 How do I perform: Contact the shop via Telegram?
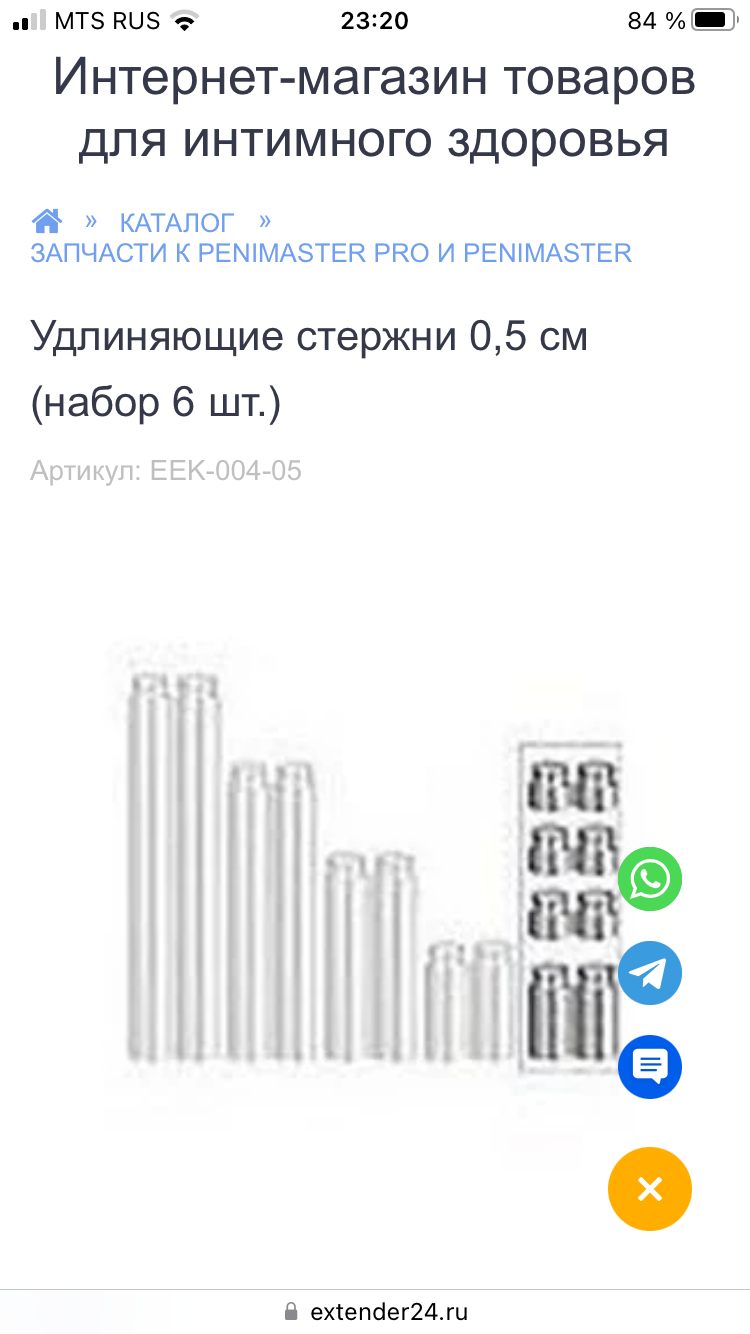click(x=650, y=973)
